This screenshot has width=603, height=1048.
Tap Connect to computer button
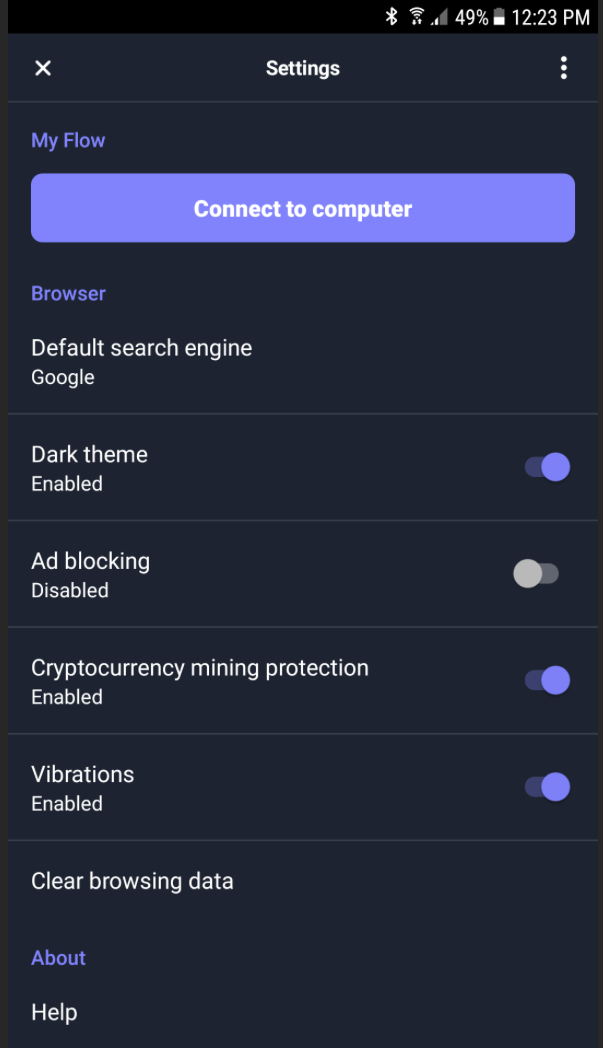(x=303, y=208)
